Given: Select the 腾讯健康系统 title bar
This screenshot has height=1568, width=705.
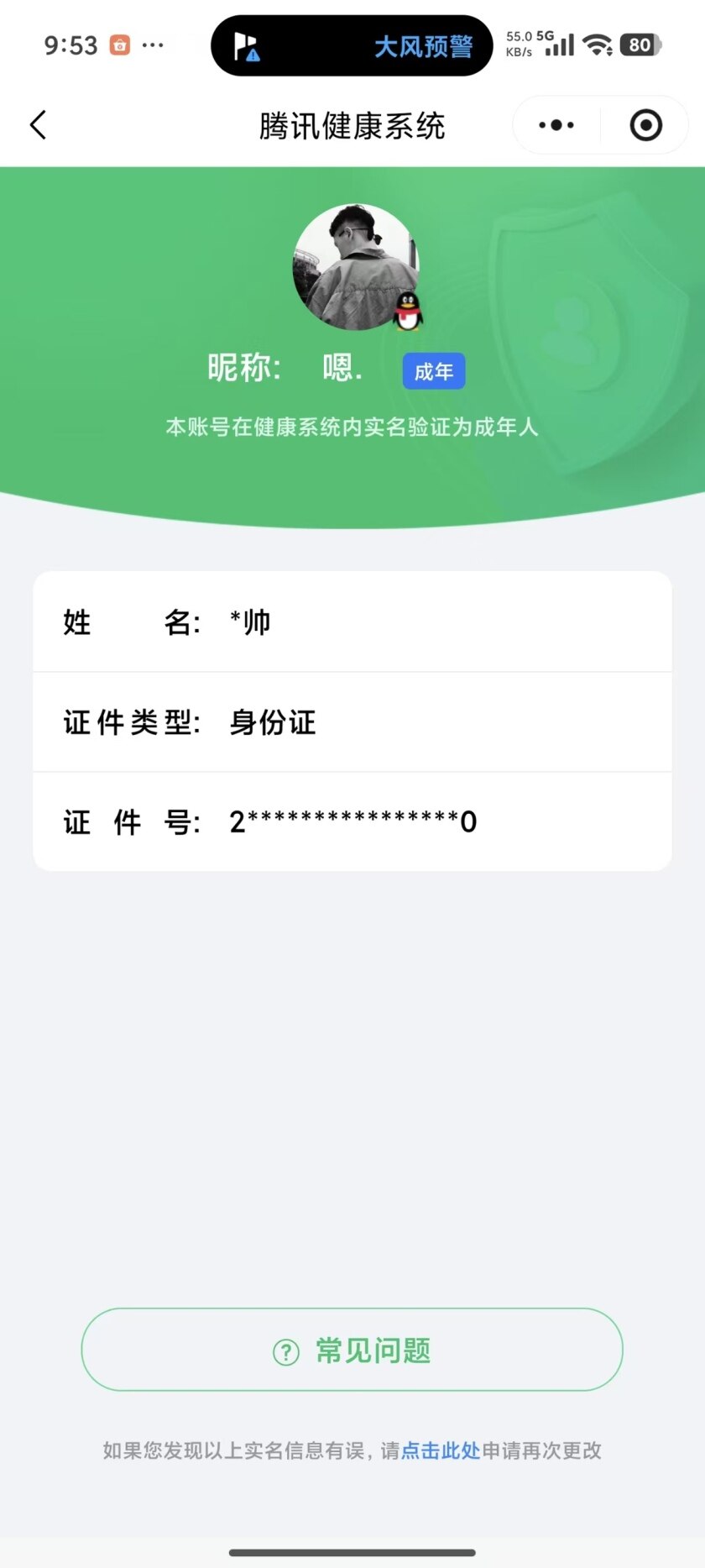Looking at the screenshot, I should click(352, 124).
